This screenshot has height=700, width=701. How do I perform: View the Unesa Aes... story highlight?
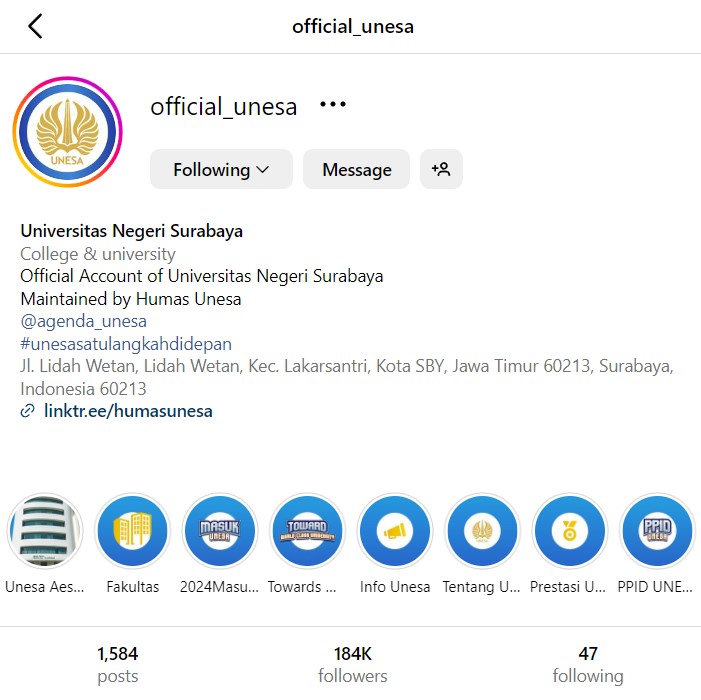[x=45, y=533]
